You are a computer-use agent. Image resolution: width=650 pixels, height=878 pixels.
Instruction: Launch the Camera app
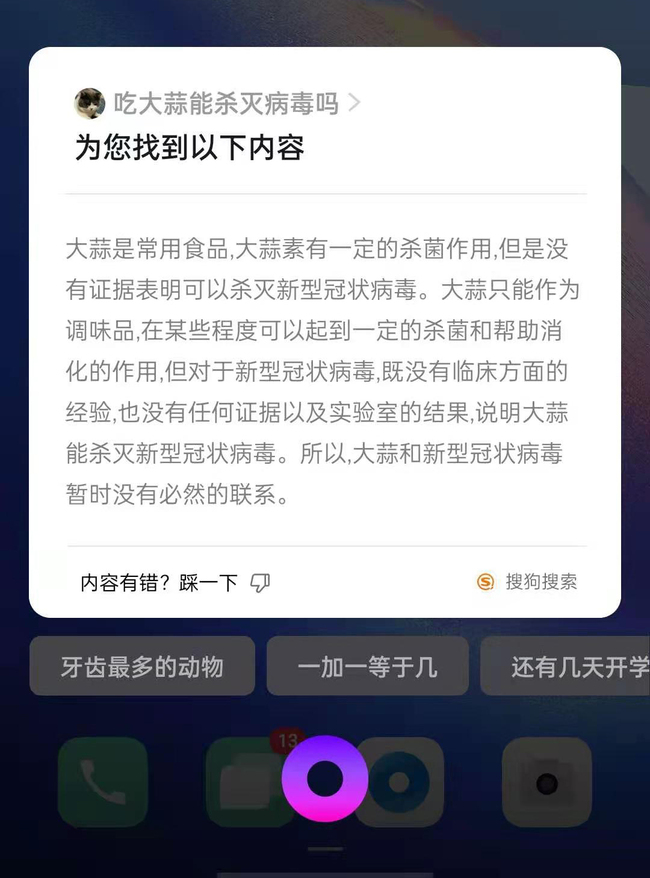[x=546, y=782]
